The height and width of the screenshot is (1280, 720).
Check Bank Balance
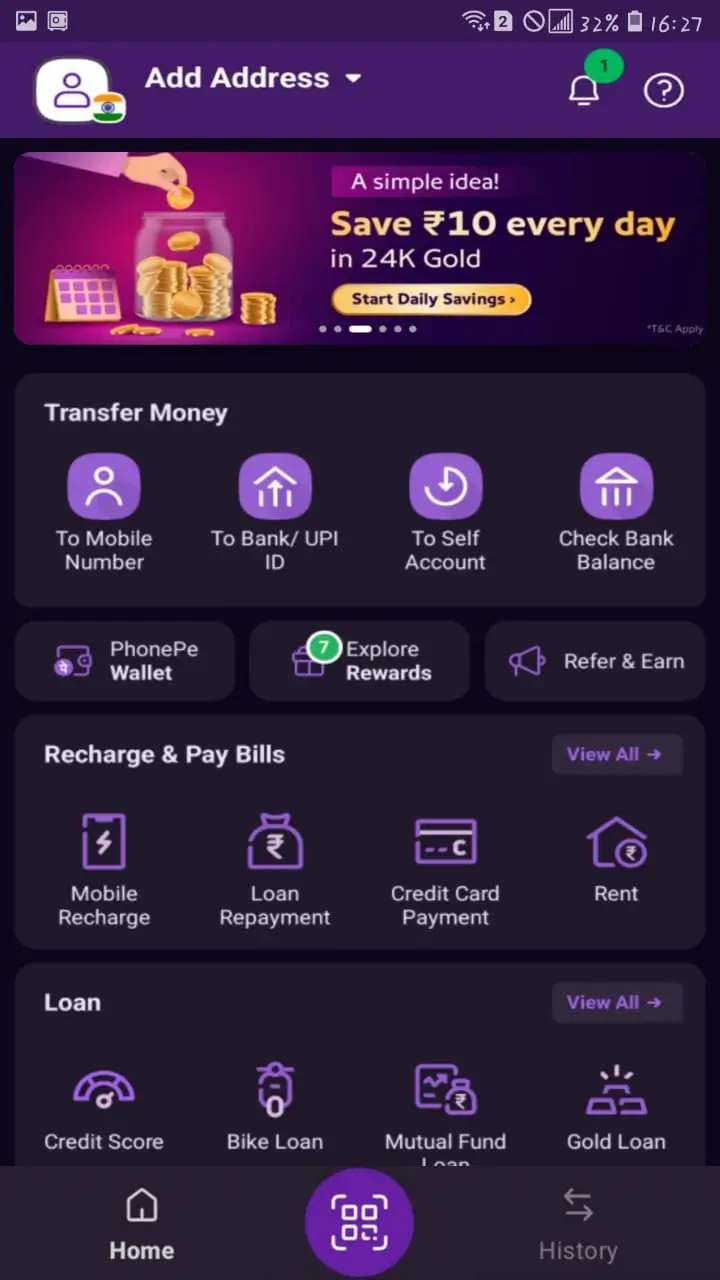tap(616, 513)
